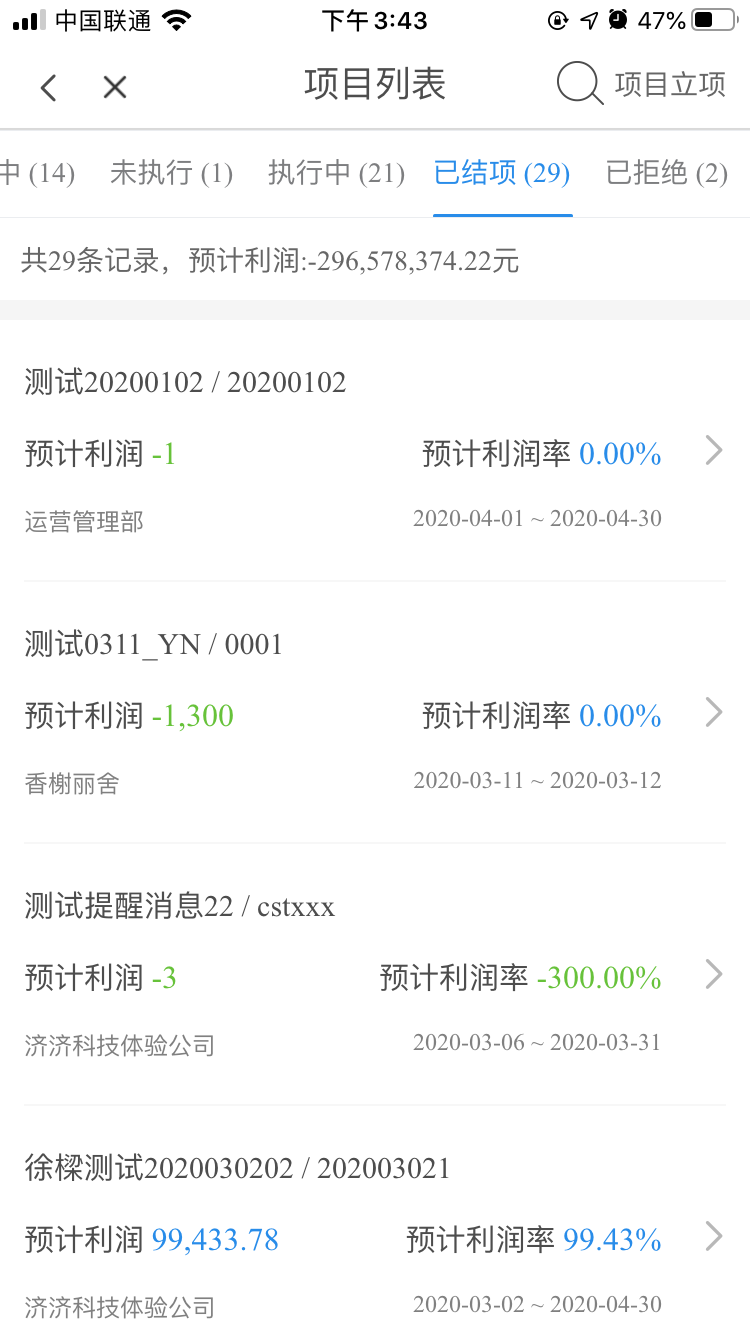The height and width of the screenshot is (1334, 750).
Task: Switch to the 执行中 (21) tab
Action: coord(336,173)
